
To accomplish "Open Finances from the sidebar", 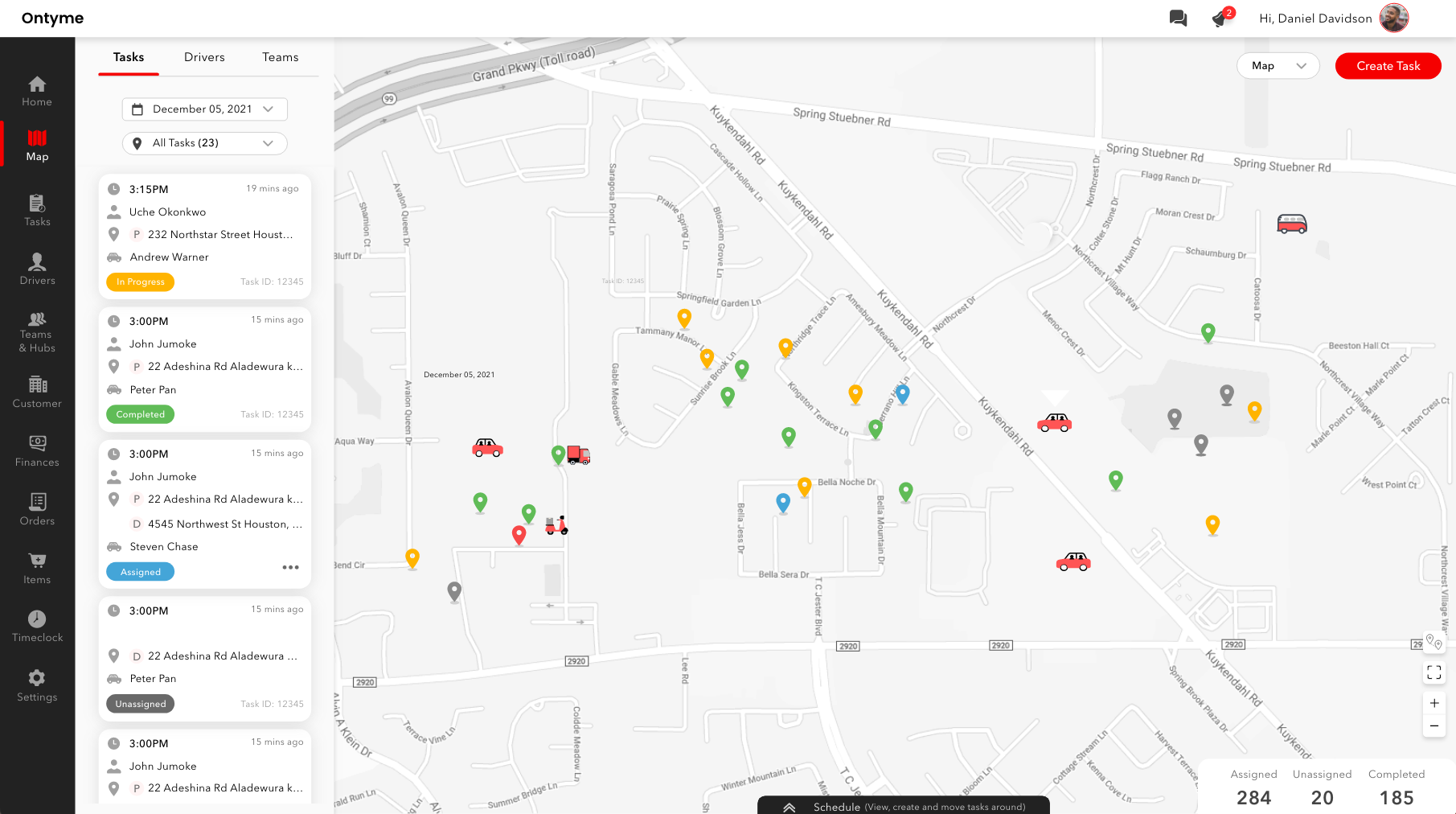I will click(x=37, y=450).
